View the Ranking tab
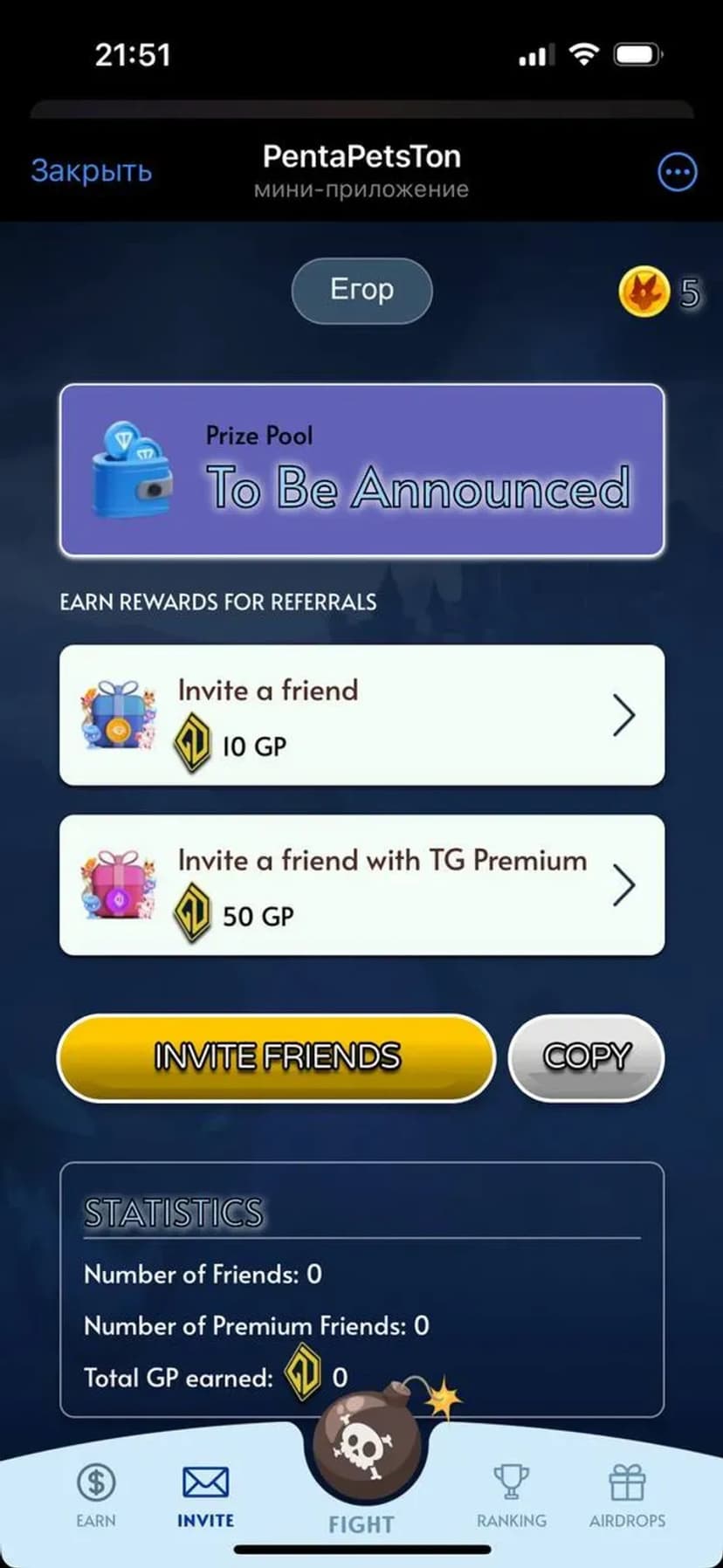The width and height of the screenshot is (723, 1568). tap(511, 1495)
